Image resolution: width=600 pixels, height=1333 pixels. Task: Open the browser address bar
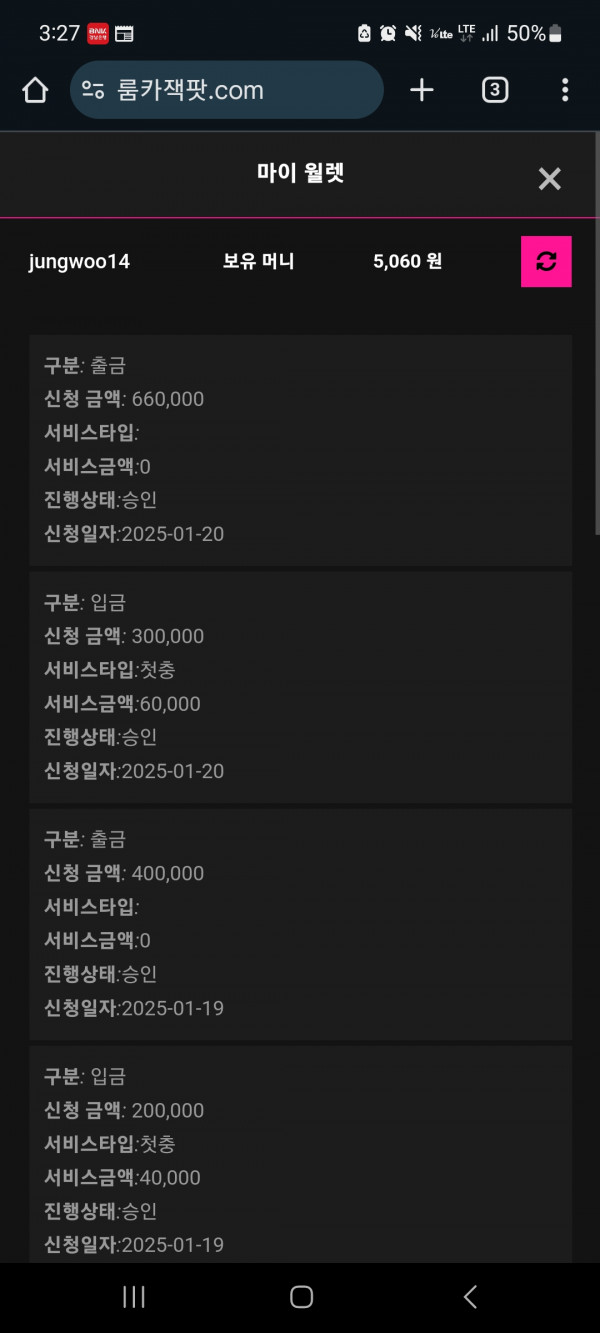pos(227,90)
